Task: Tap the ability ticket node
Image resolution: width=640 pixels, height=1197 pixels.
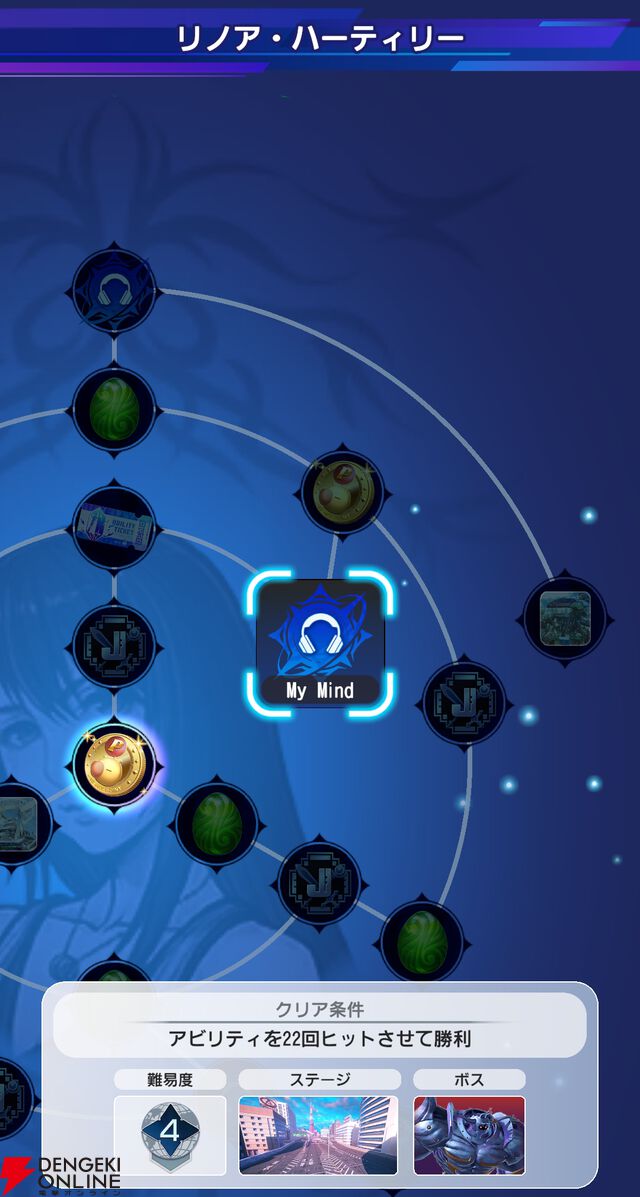Action: pos(114,526)
